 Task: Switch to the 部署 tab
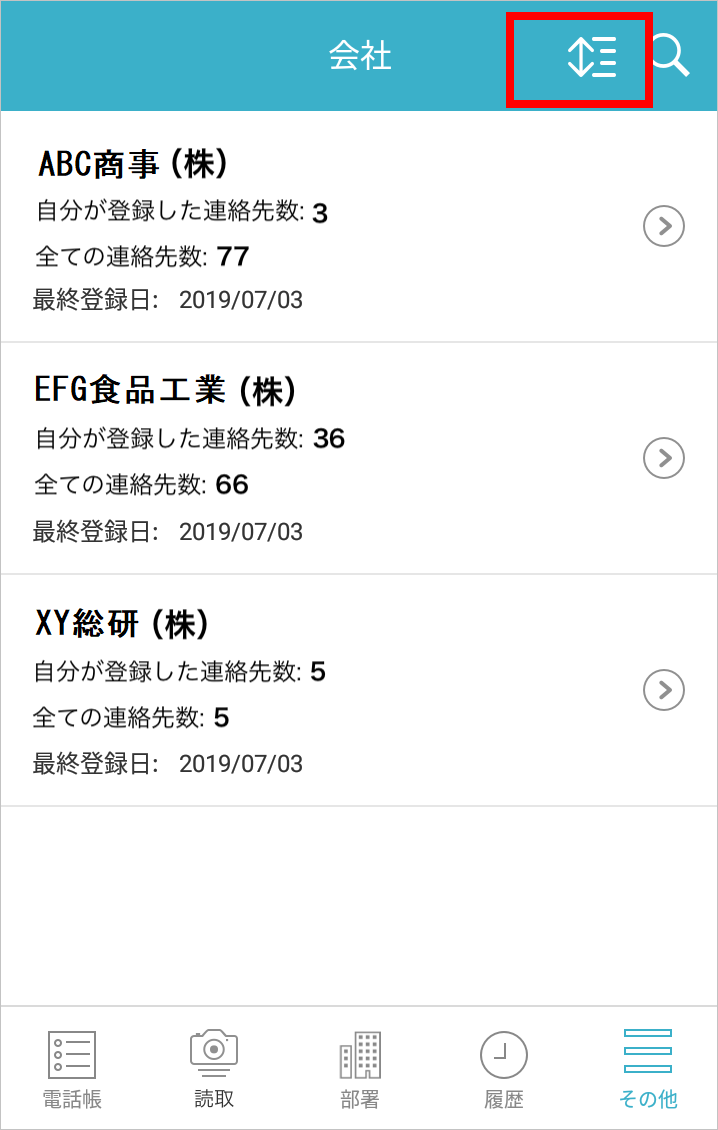click(360, 1067)
